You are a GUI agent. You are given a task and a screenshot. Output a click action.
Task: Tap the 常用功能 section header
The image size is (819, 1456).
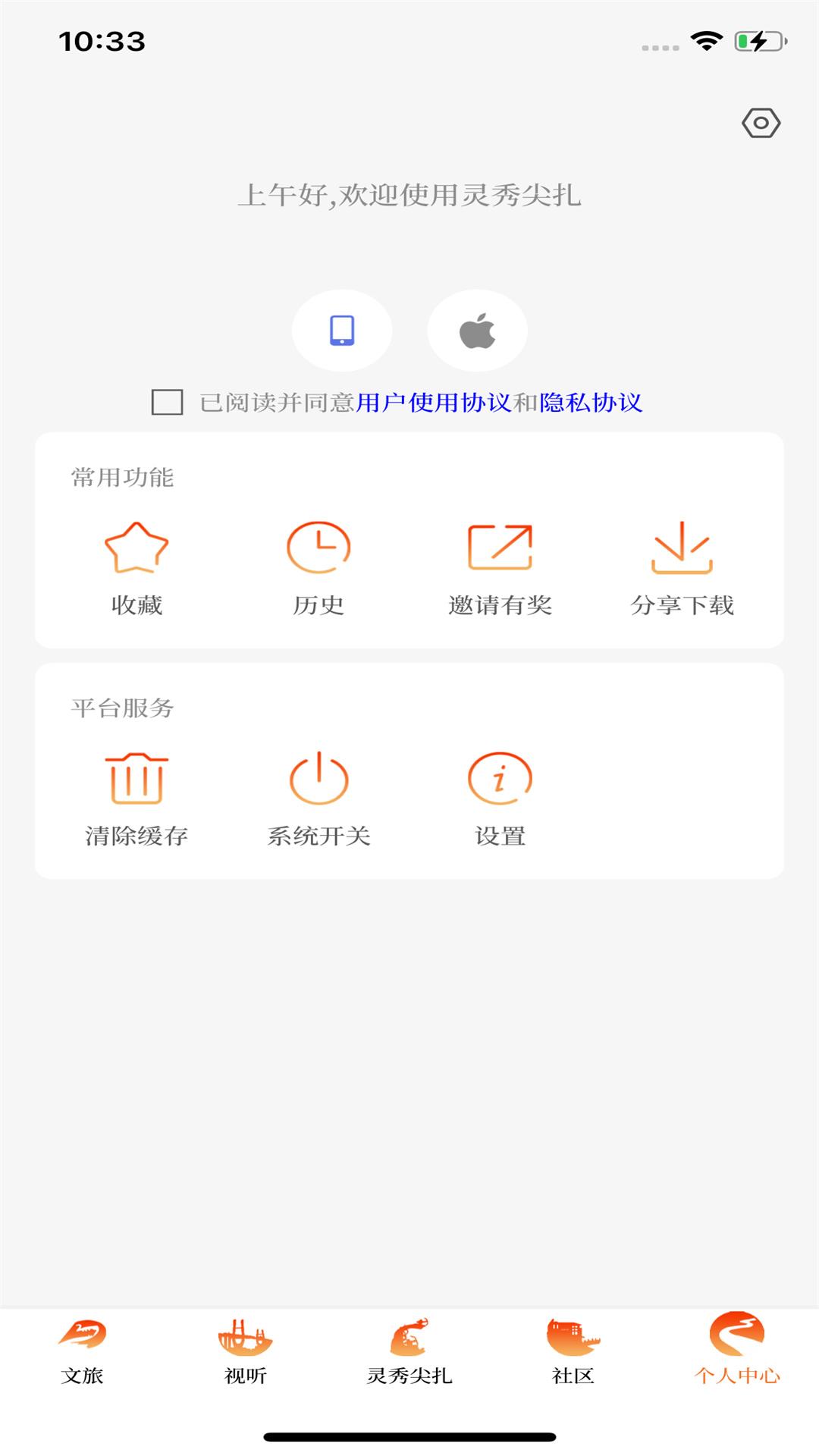pyautogui.click(x=121, y=478)
